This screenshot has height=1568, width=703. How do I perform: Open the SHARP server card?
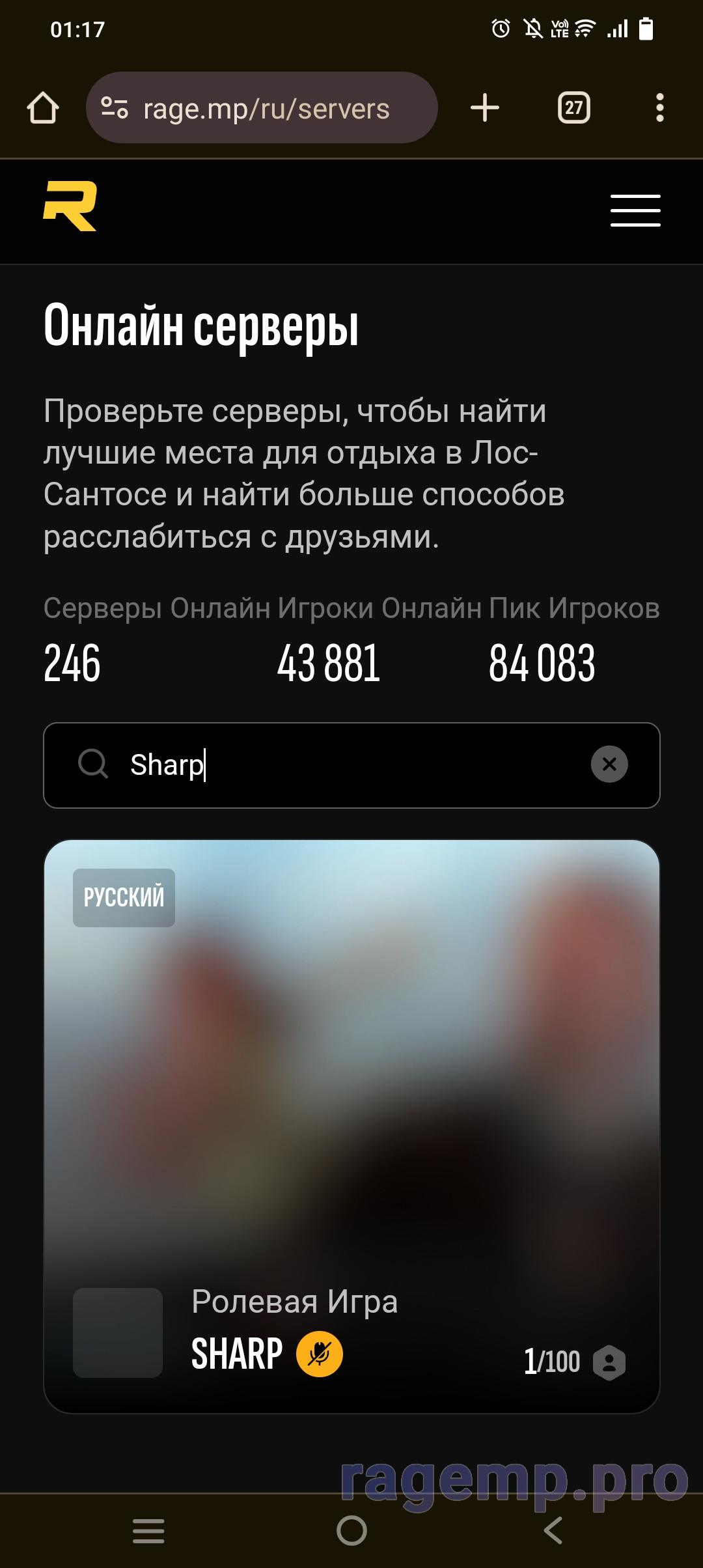tap(351, 1127)
